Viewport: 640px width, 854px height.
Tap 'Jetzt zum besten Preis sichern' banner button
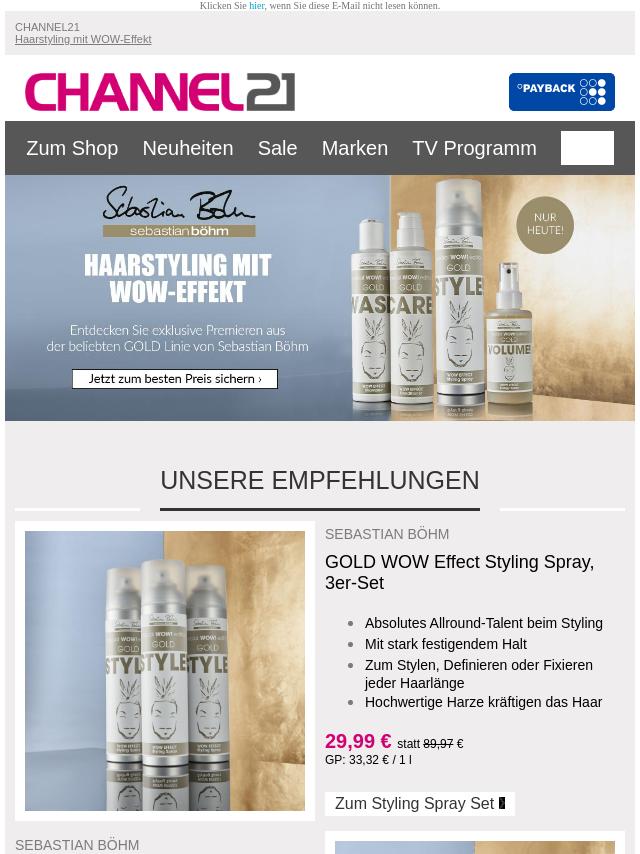coord(175,379)
